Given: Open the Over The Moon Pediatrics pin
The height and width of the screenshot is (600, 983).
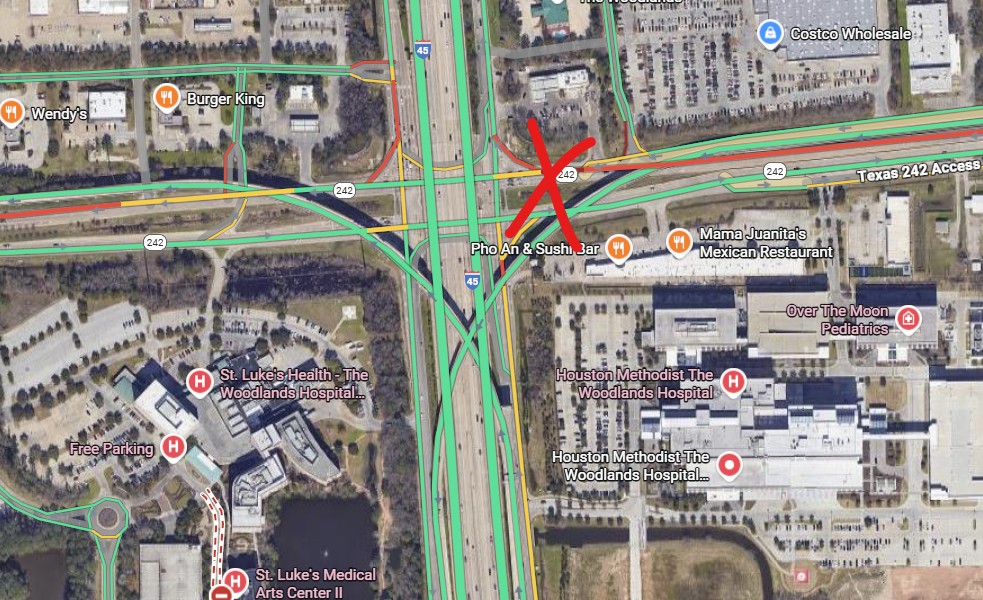Looking at the screenshot, I should click(908, 319).
